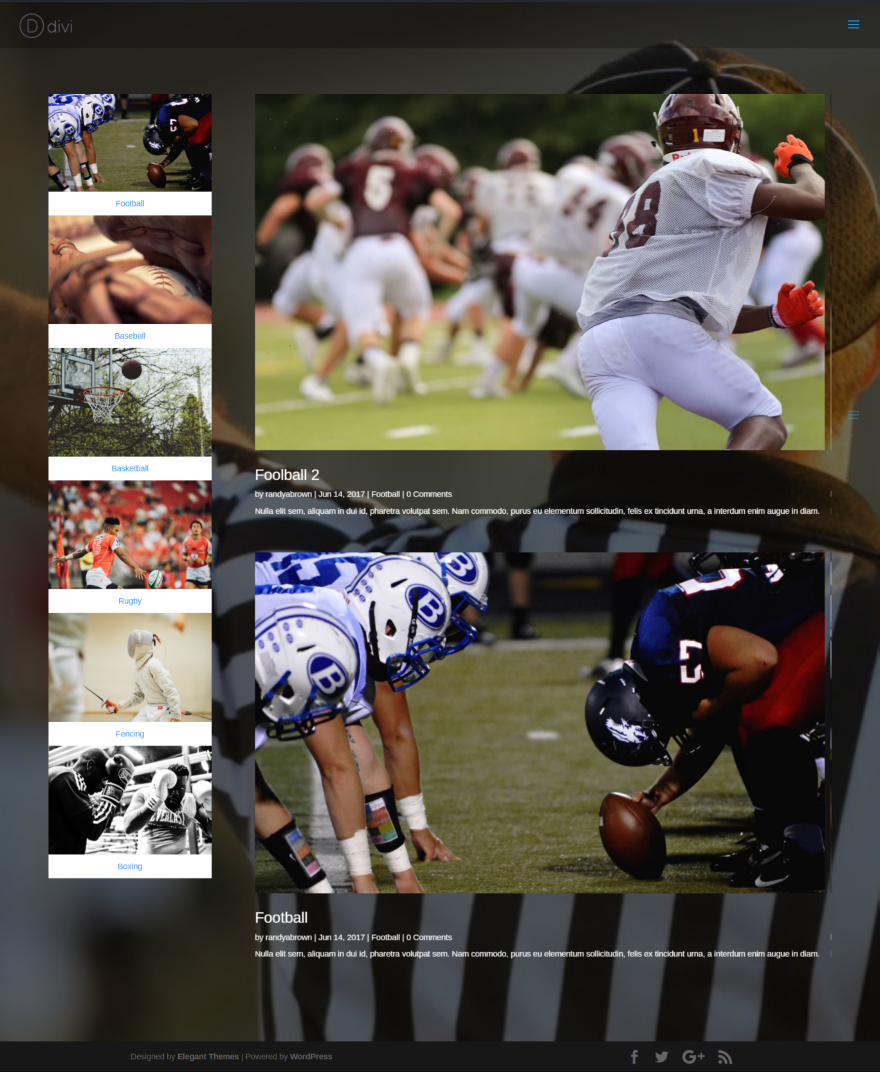Open the Elegant Themes footer link
Screen dimensions: 880x1072
point(208,1056)
